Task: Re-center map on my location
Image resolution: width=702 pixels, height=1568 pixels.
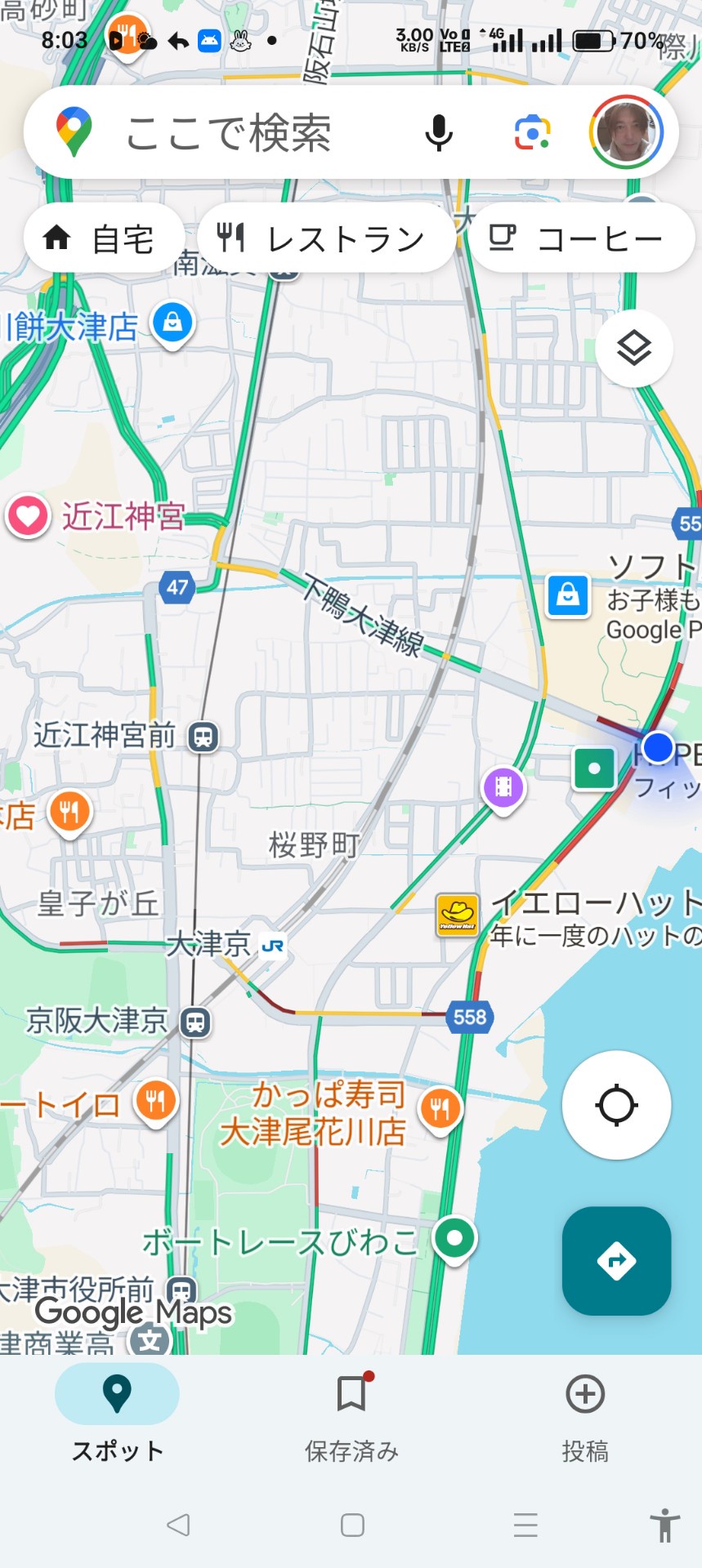Action: pyautogui.click(x=616, y=1105)
